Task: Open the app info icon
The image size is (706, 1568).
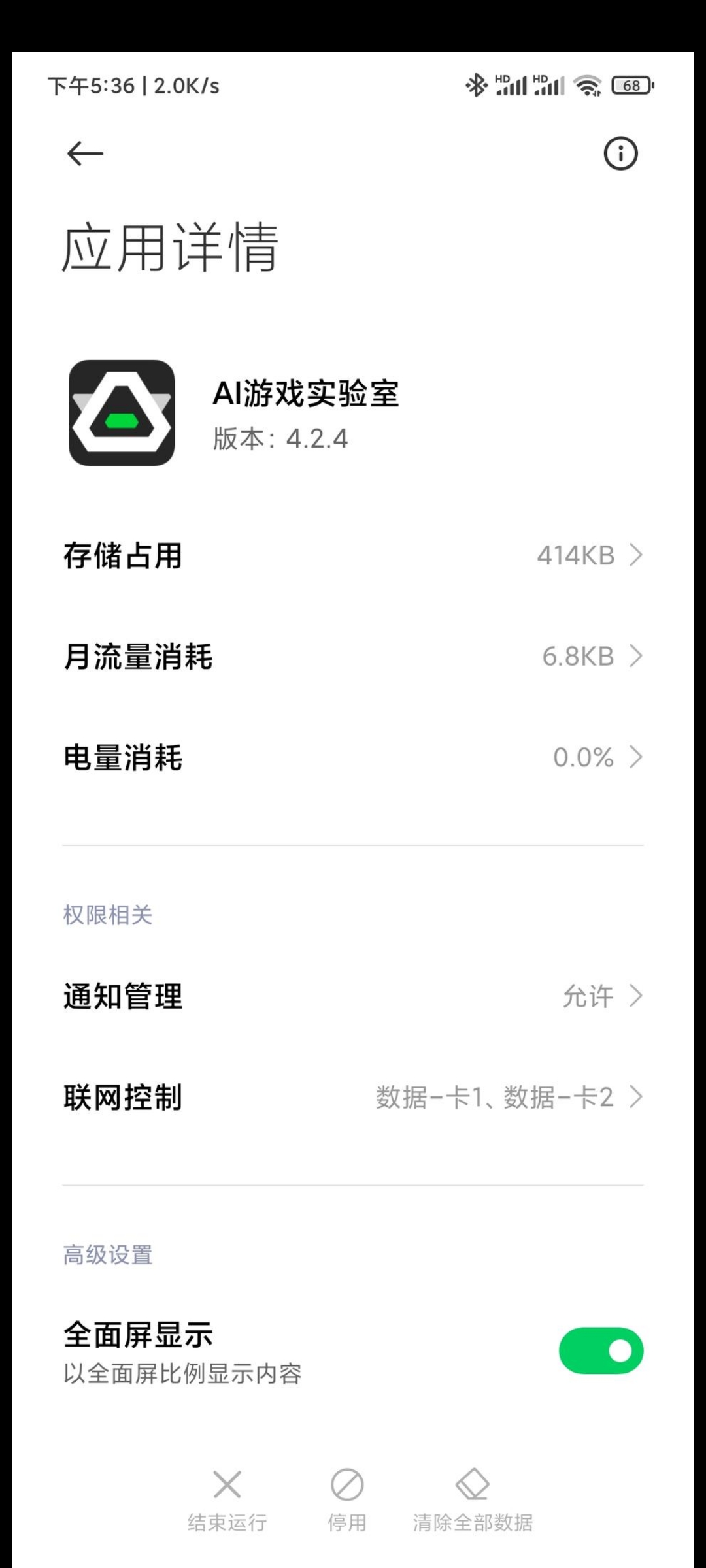Action: point(620,154)
